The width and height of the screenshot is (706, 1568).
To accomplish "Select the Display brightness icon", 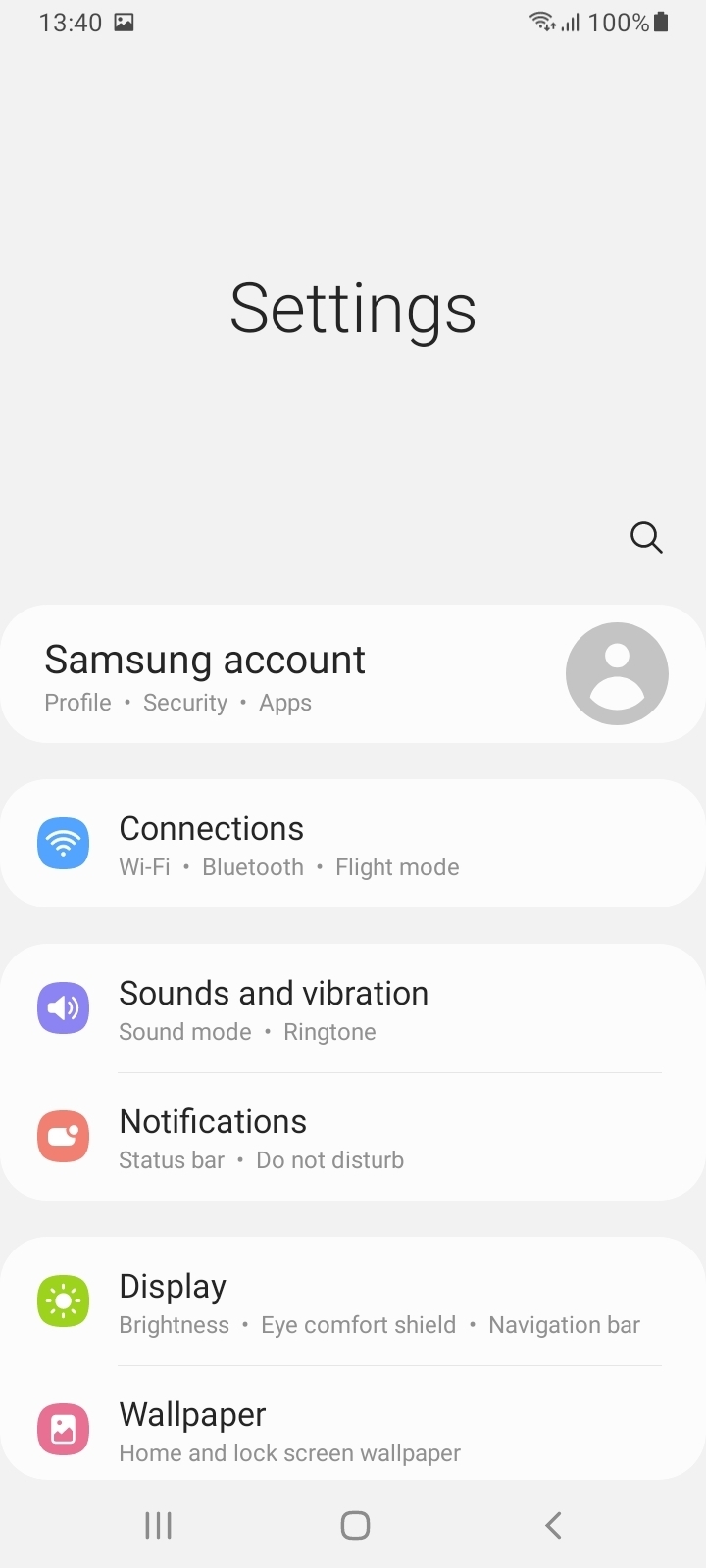I will (x=63, y=1300).
